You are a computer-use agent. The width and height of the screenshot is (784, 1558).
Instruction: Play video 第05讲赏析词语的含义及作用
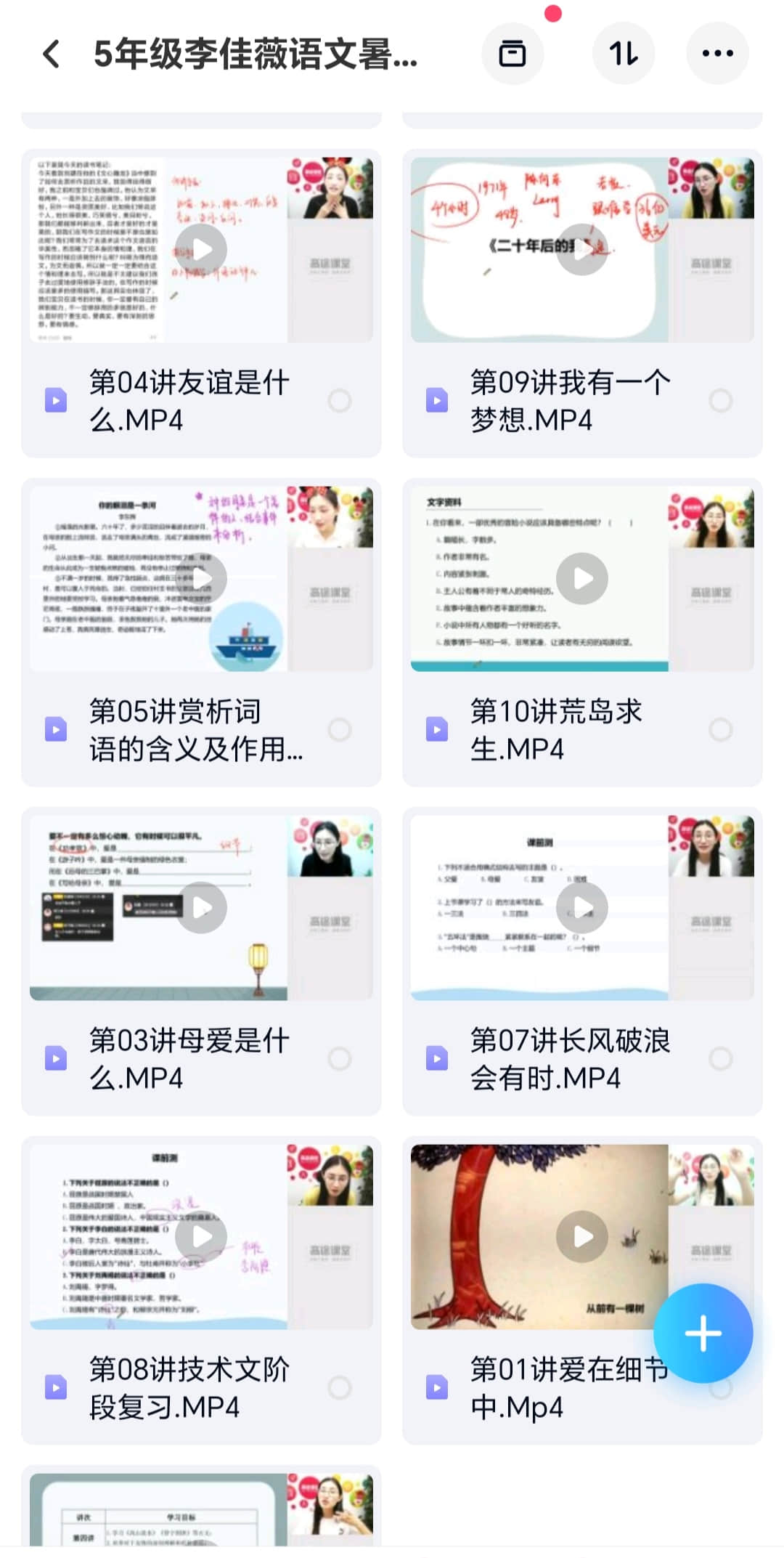202,578
